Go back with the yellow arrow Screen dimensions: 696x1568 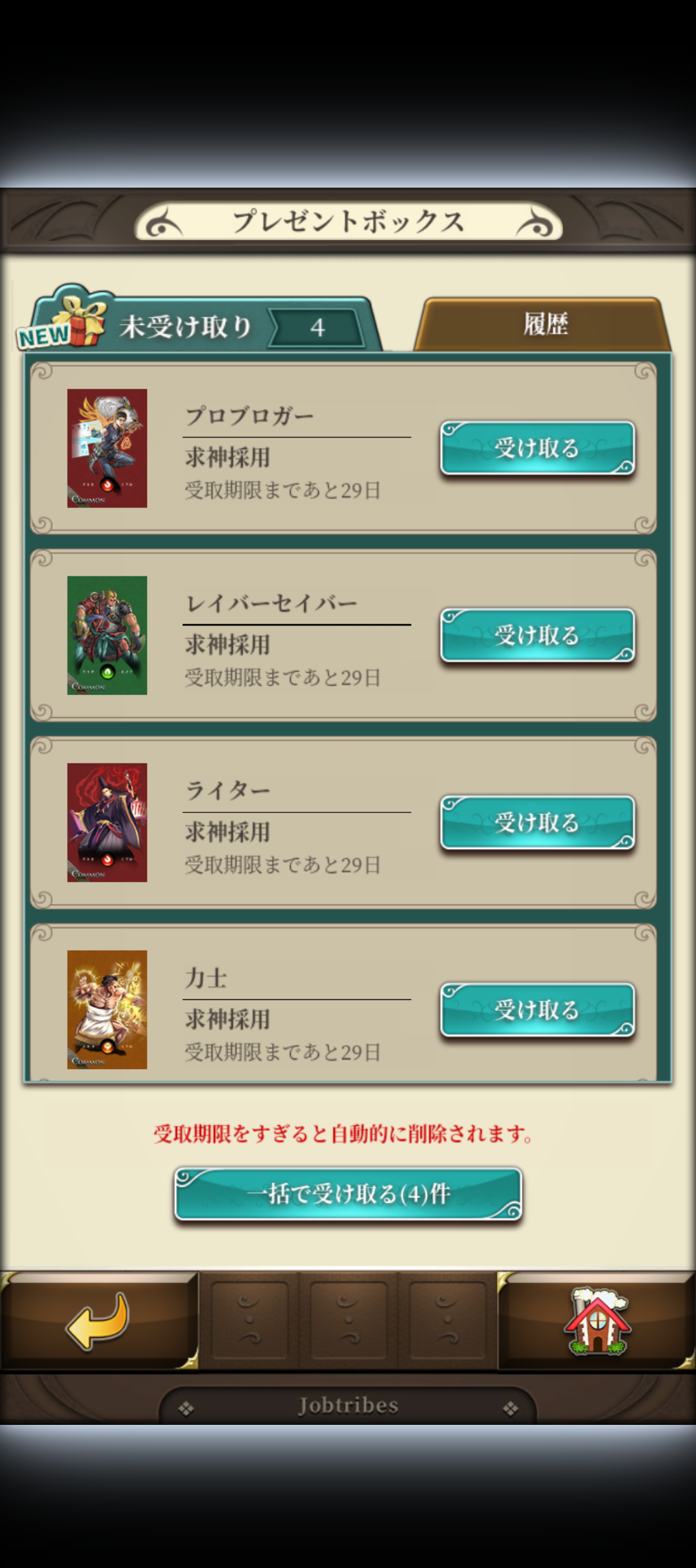(x=98, y=1320)
